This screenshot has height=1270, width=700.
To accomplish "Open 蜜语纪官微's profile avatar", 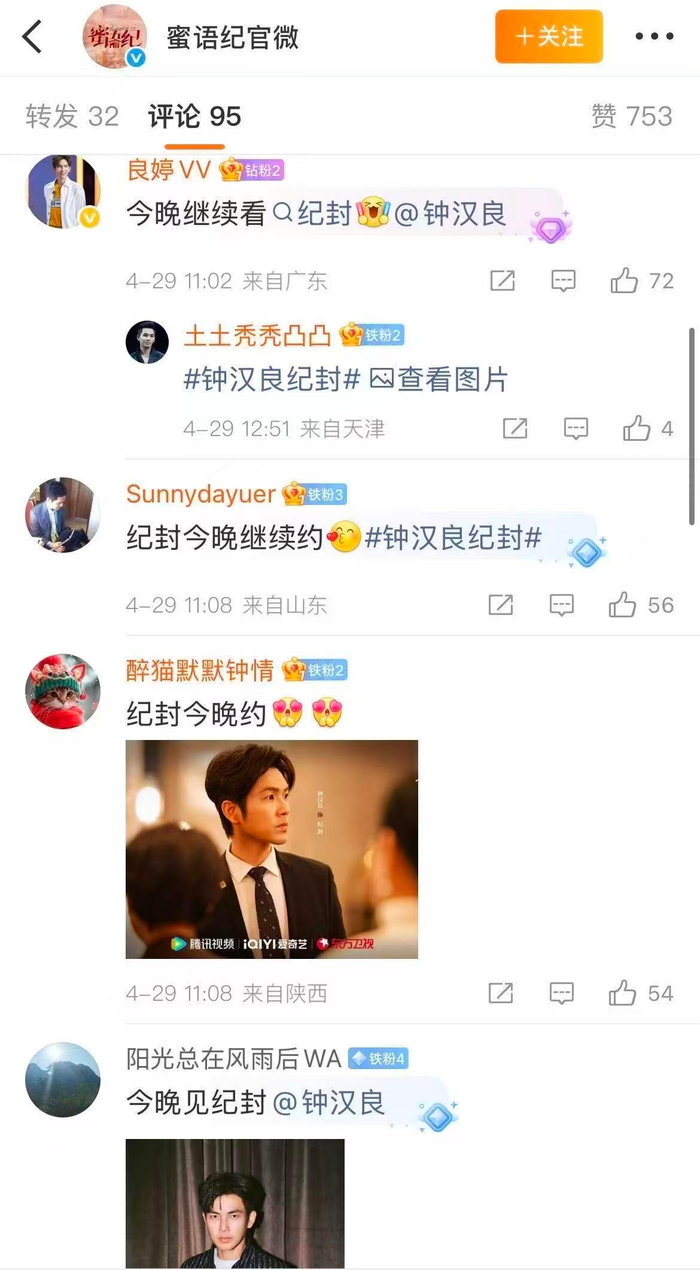I will coord(115,37).
